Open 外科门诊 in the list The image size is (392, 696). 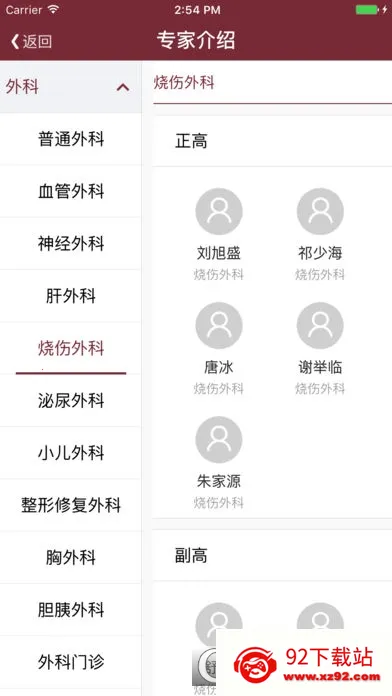pos(71,662)
